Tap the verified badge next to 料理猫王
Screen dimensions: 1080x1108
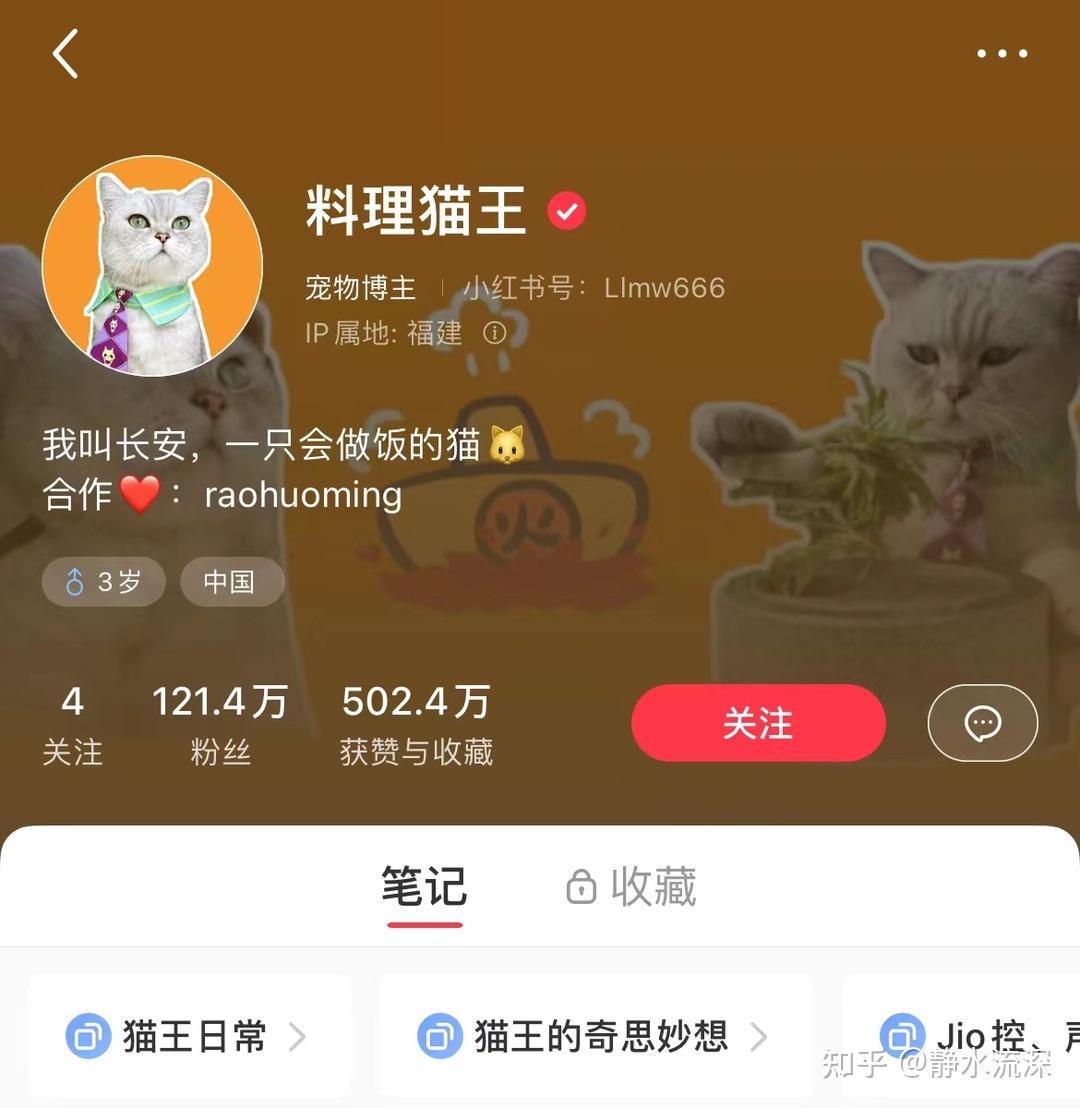(x=567, y=211)
